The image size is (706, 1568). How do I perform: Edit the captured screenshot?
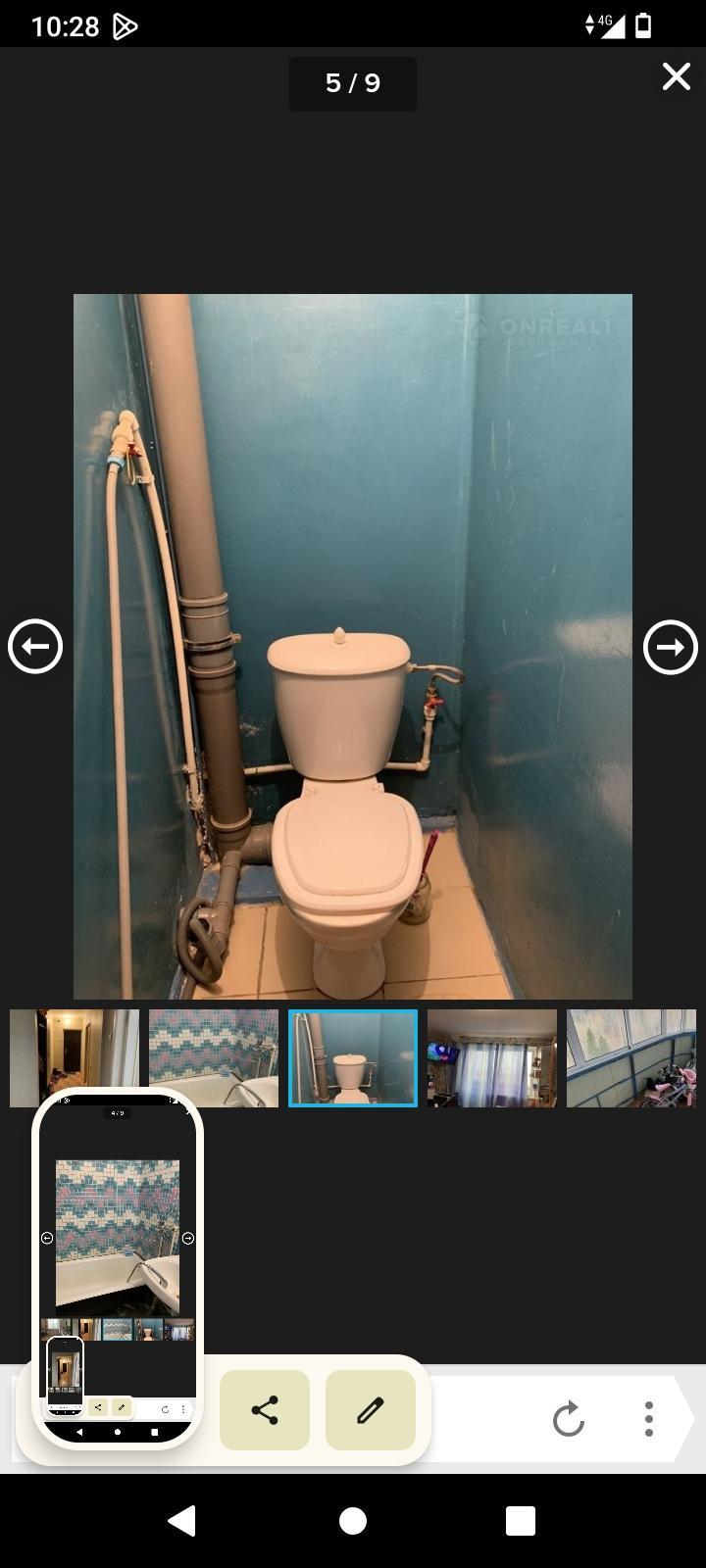(x=371, y=1410)
